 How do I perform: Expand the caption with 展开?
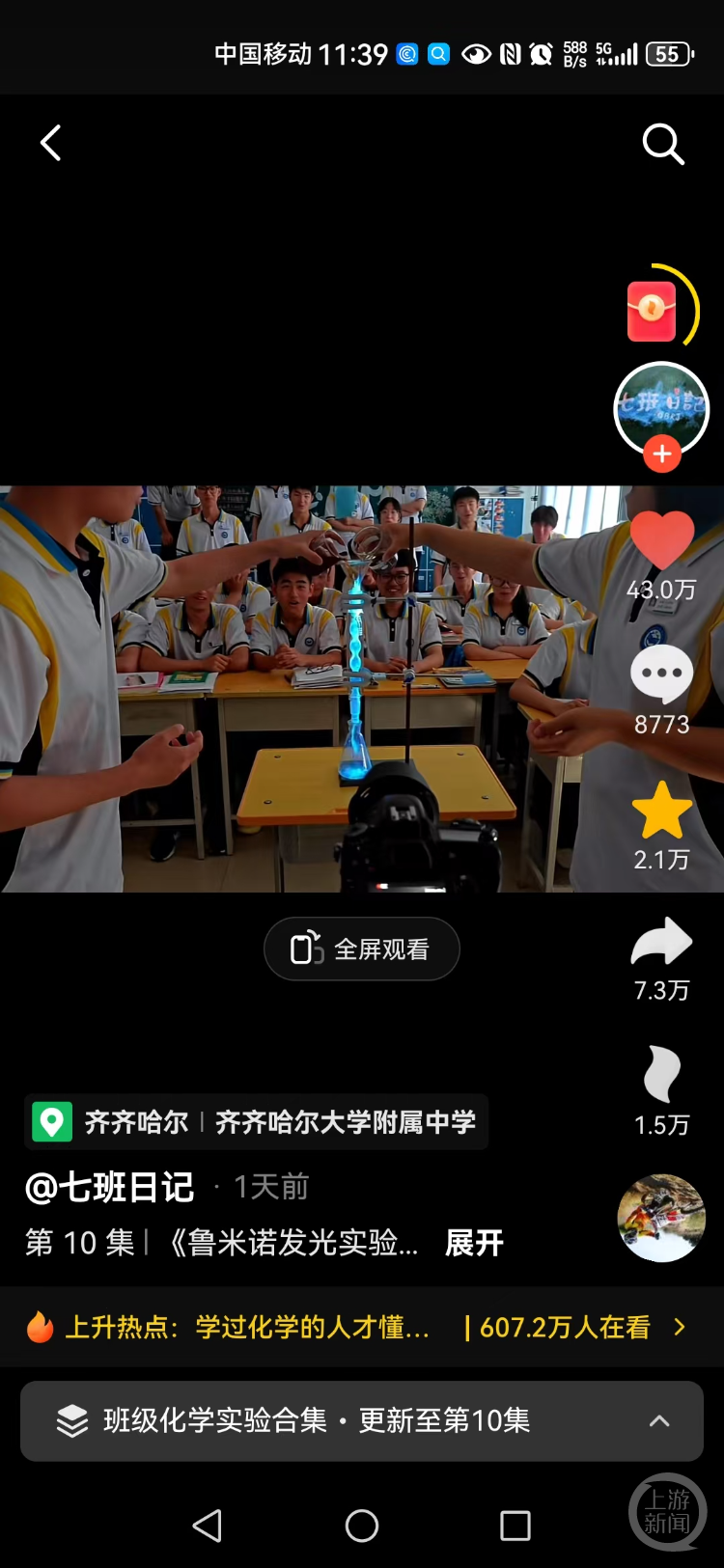coord(474,1243)
